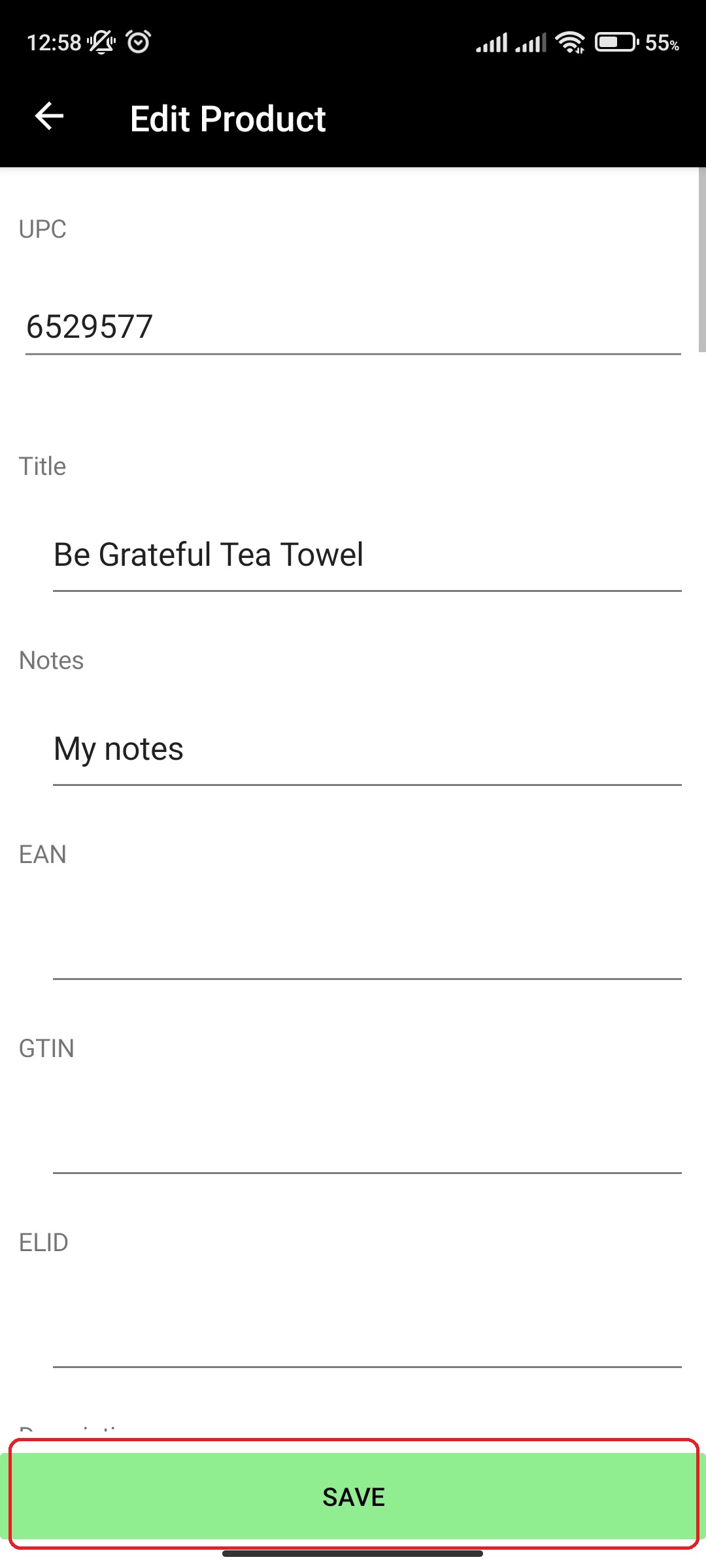Go back from Edit Product

coord(49,118)
